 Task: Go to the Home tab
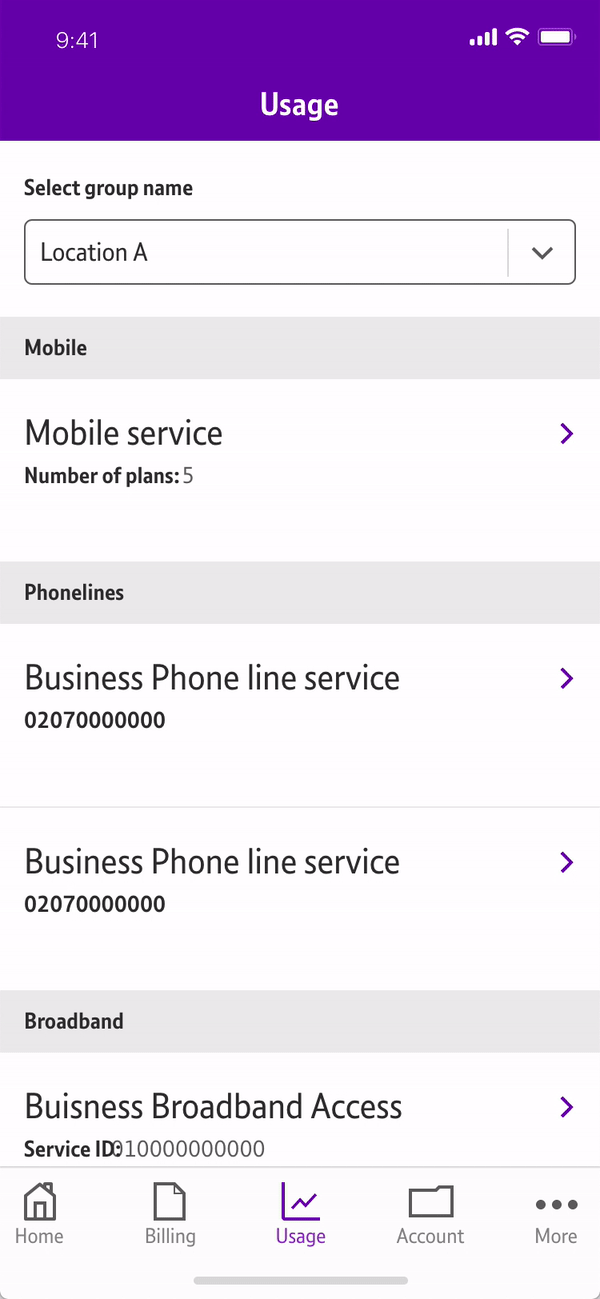[x=40, y=1213]
